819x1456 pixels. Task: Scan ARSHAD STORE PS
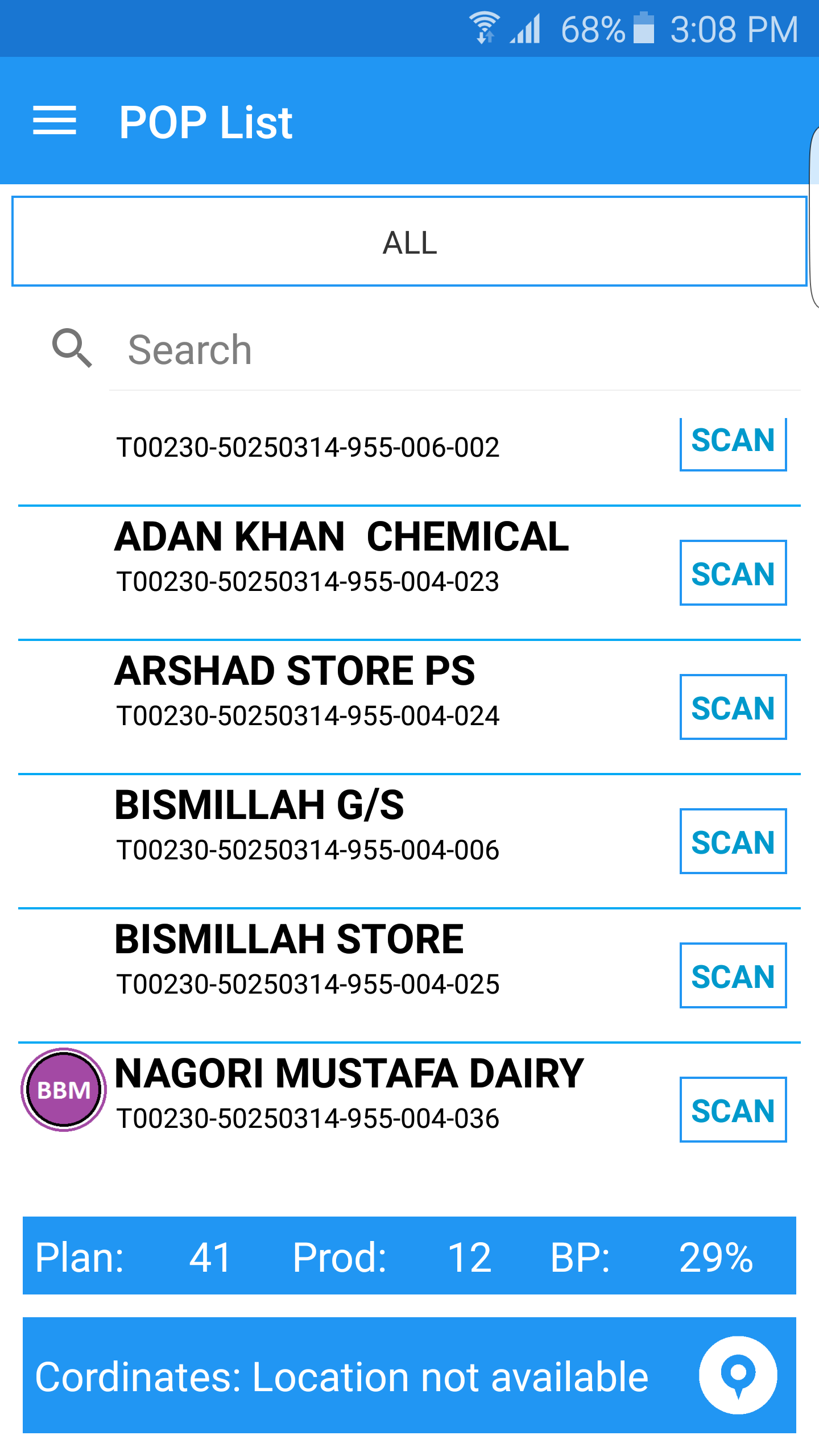(x=733, y=707)
